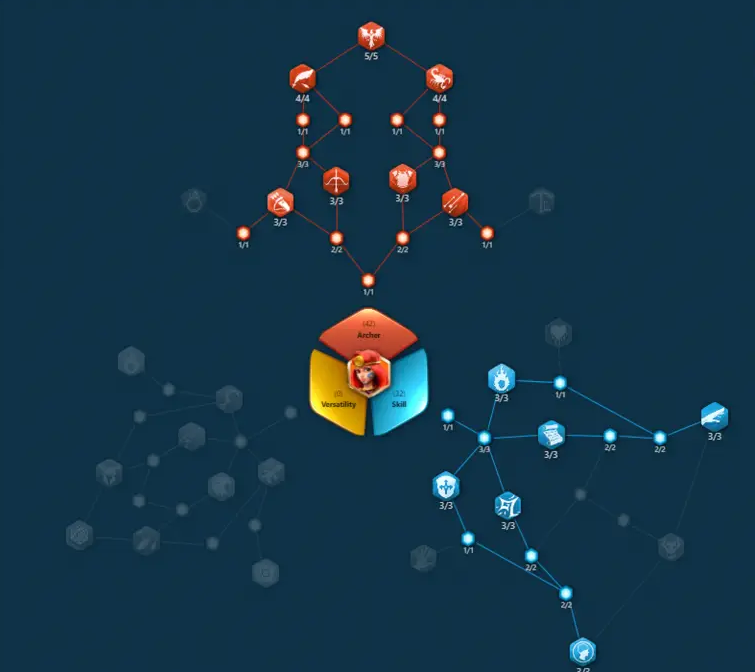Tap the bottom red 1/1 root node

tap(368, 280)
